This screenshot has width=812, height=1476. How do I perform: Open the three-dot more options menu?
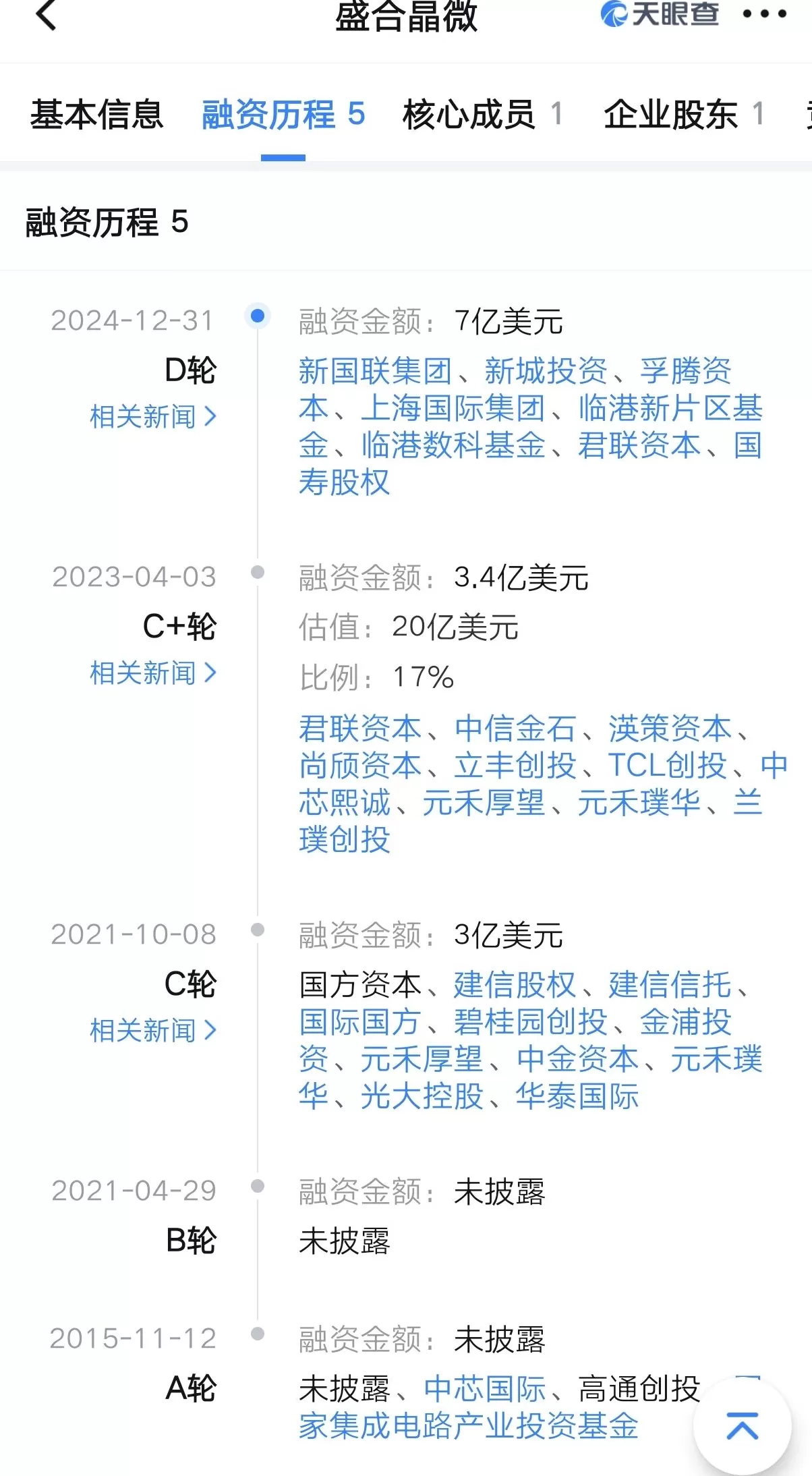tap(765, 15)
